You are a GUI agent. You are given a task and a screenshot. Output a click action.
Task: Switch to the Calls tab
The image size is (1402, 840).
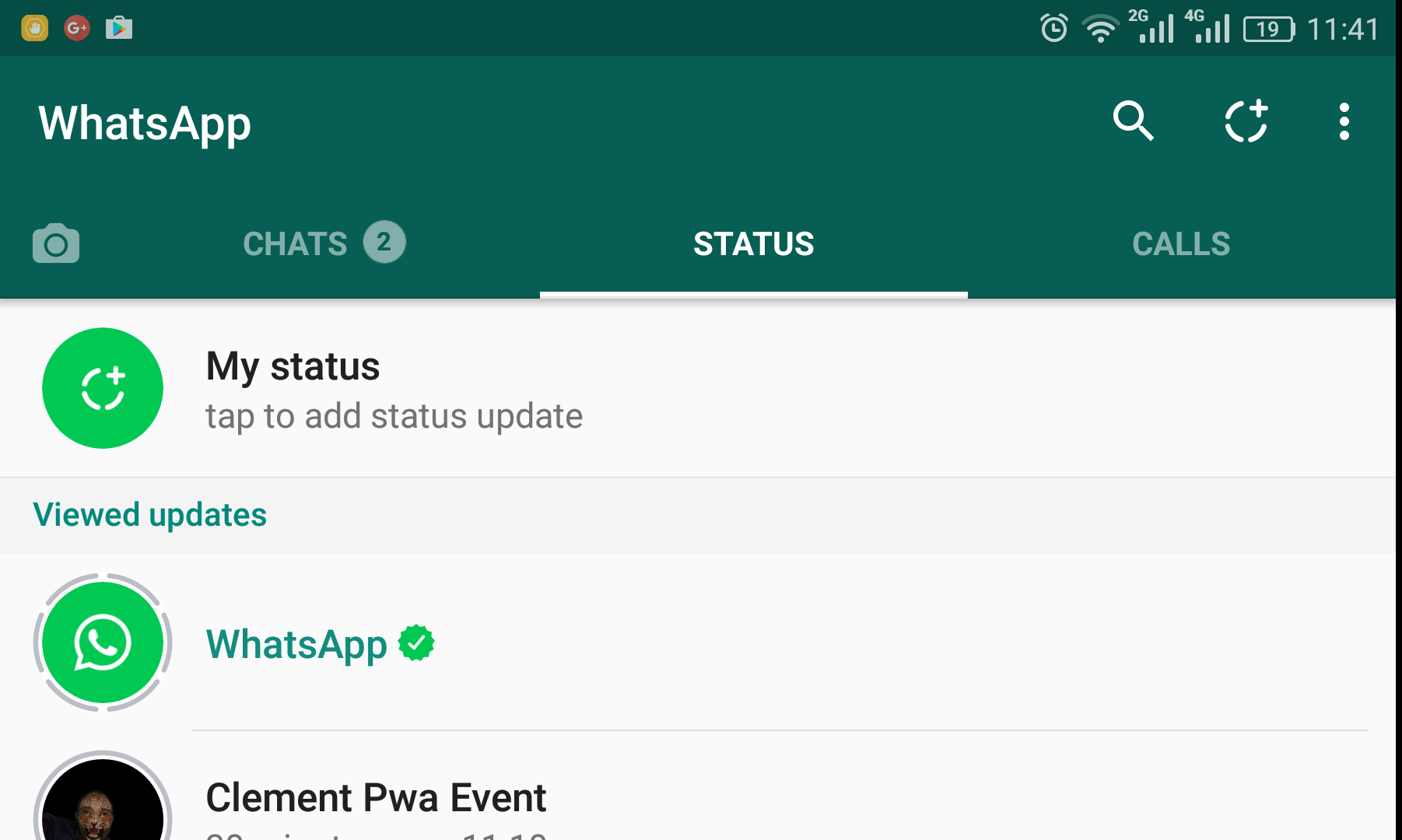point(1180,244)
